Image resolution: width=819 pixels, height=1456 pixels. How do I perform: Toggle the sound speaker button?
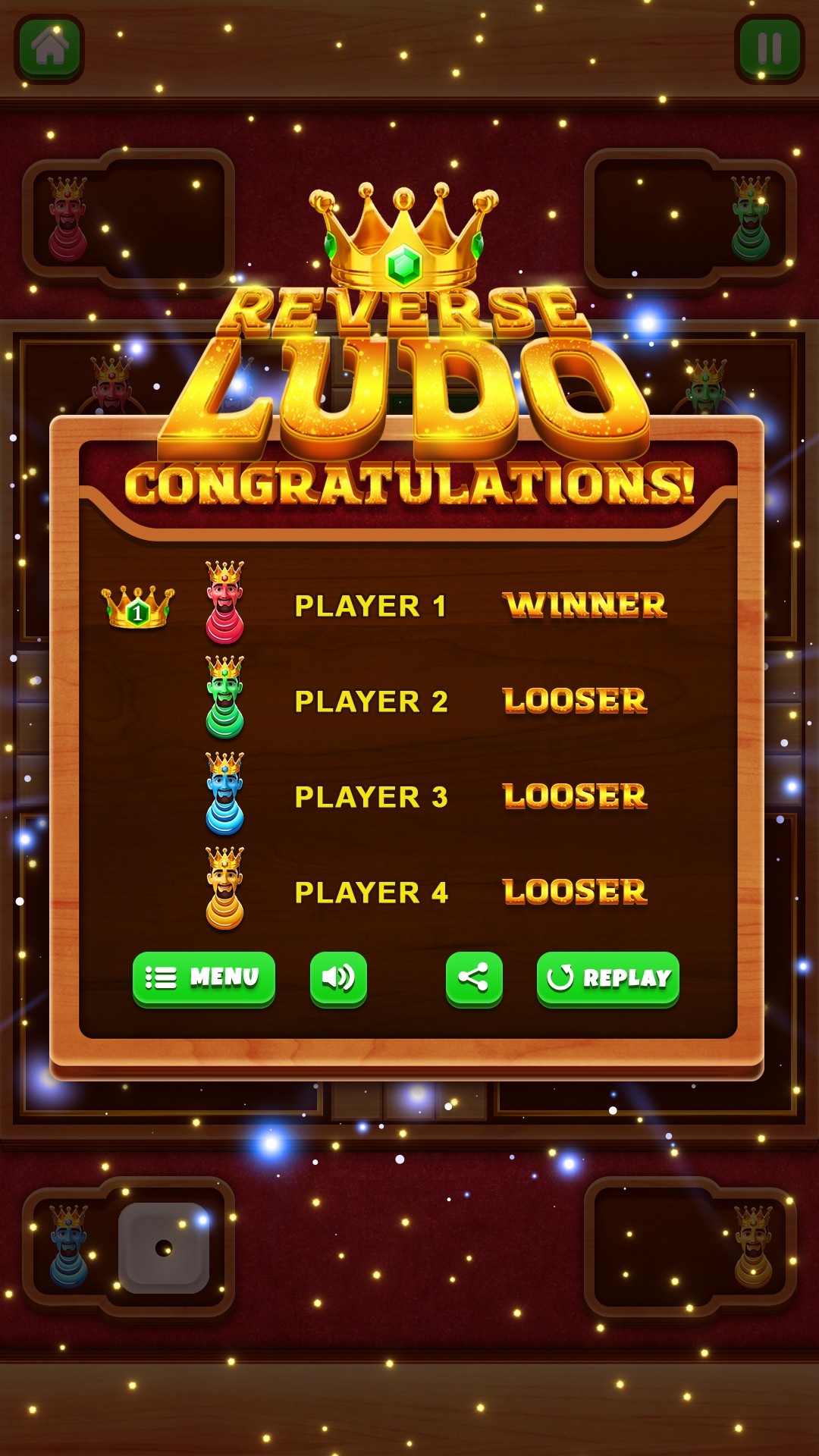point(338,977)
